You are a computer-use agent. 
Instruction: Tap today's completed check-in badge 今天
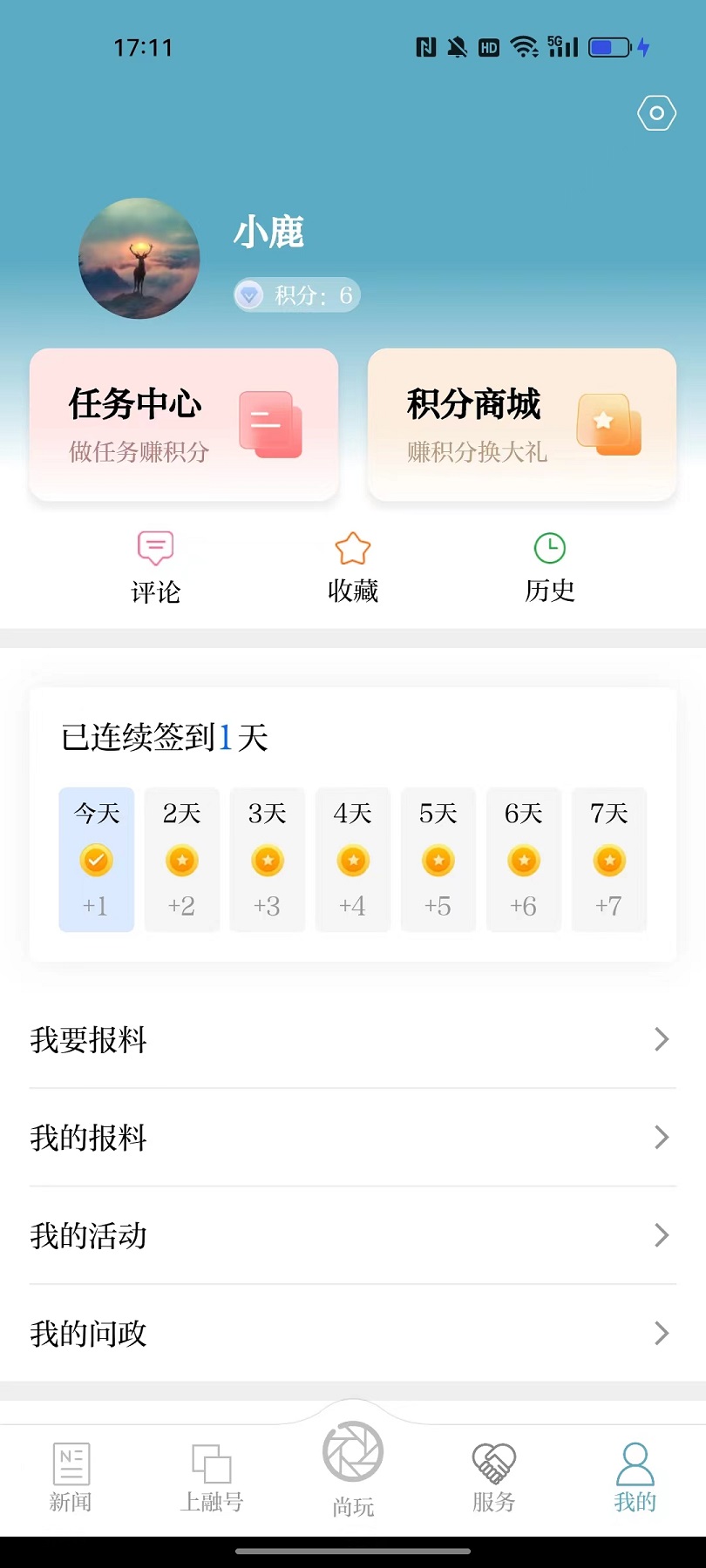[x=96, y=859]
